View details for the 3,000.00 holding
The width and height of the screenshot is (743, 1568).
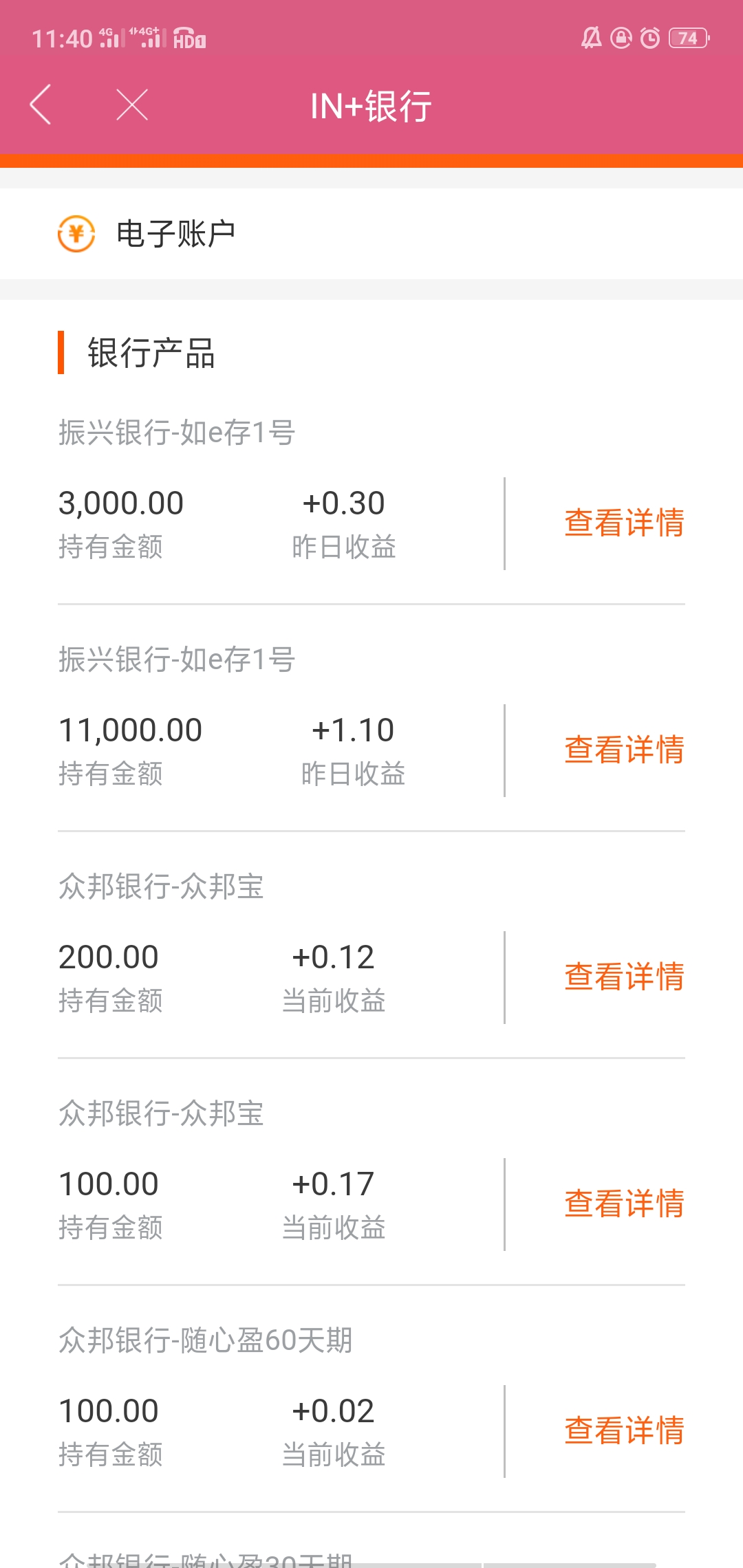624,523
